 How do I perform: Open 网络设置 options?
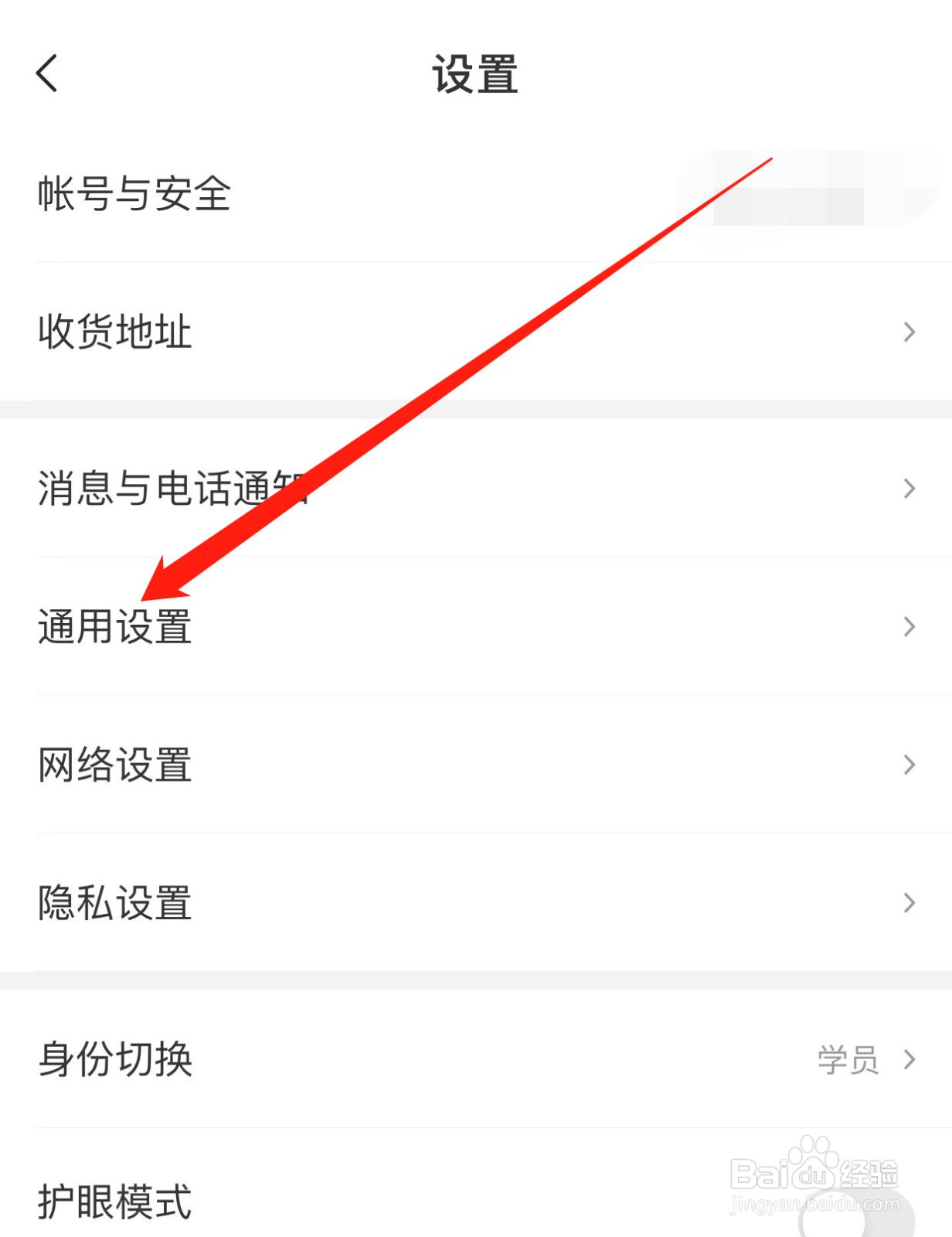point(116,765)
